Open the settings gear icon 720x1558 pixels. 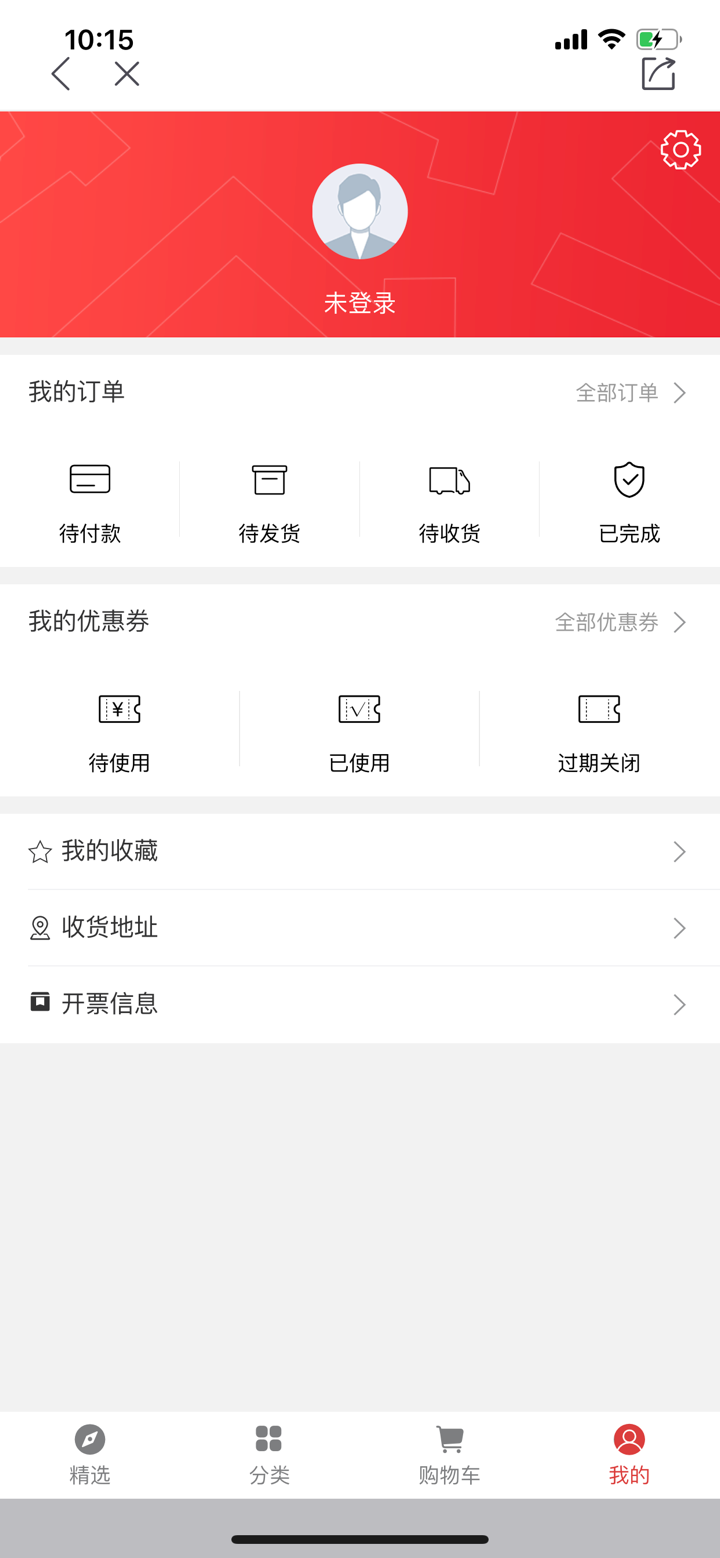pos(681,149)
